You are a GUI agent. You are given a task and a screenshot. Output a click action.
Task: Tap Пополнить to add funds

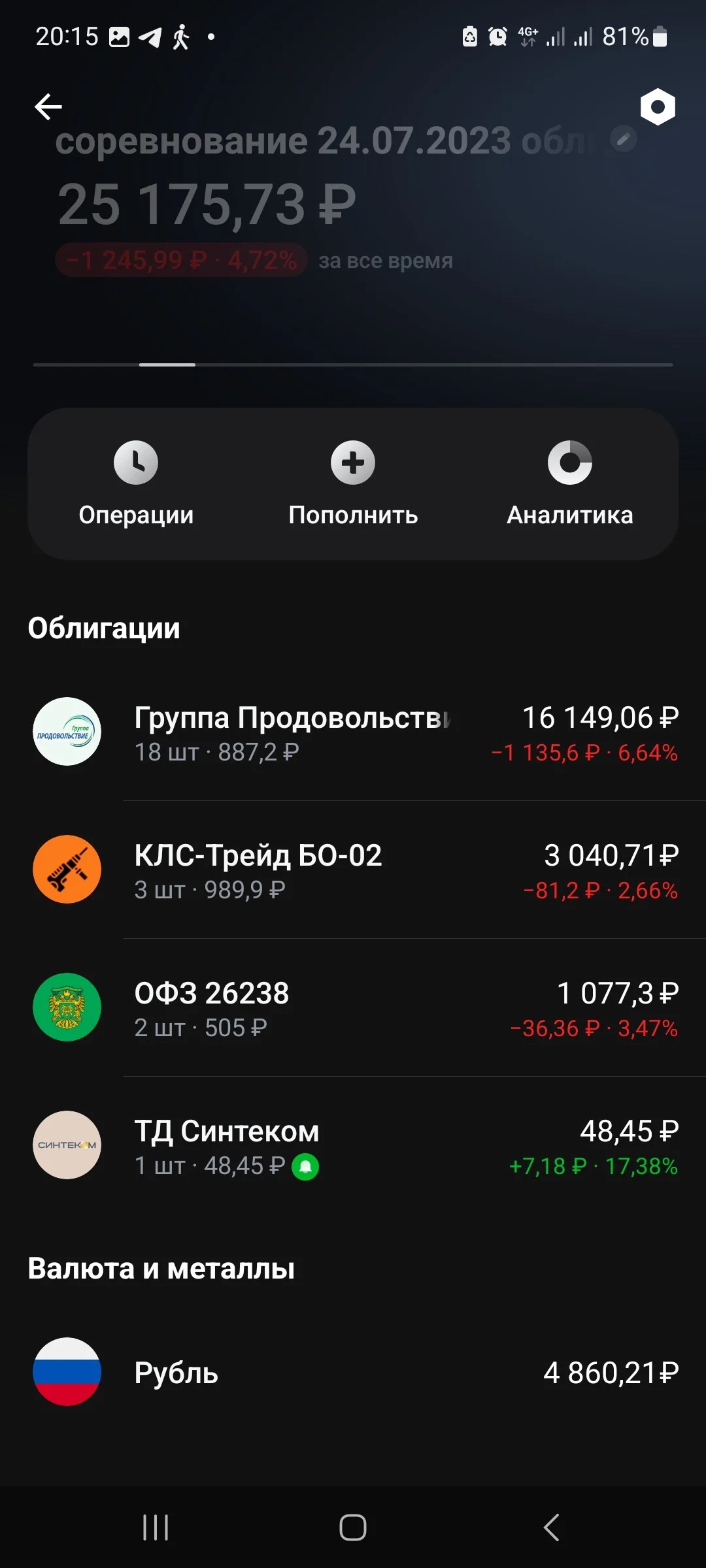pyautogui.click(x=353, y=483)
